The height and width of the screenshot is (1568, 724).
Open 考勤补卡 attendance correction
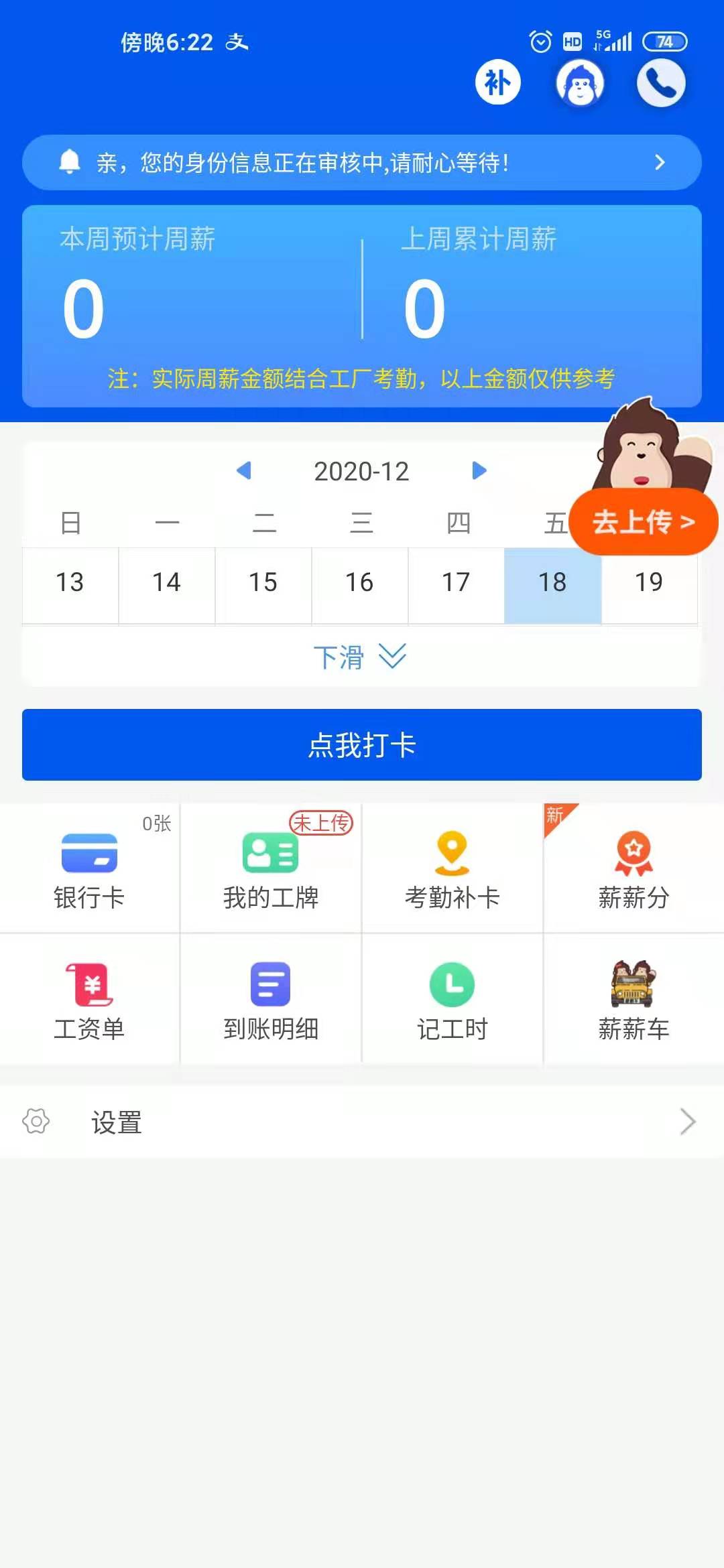452,868
